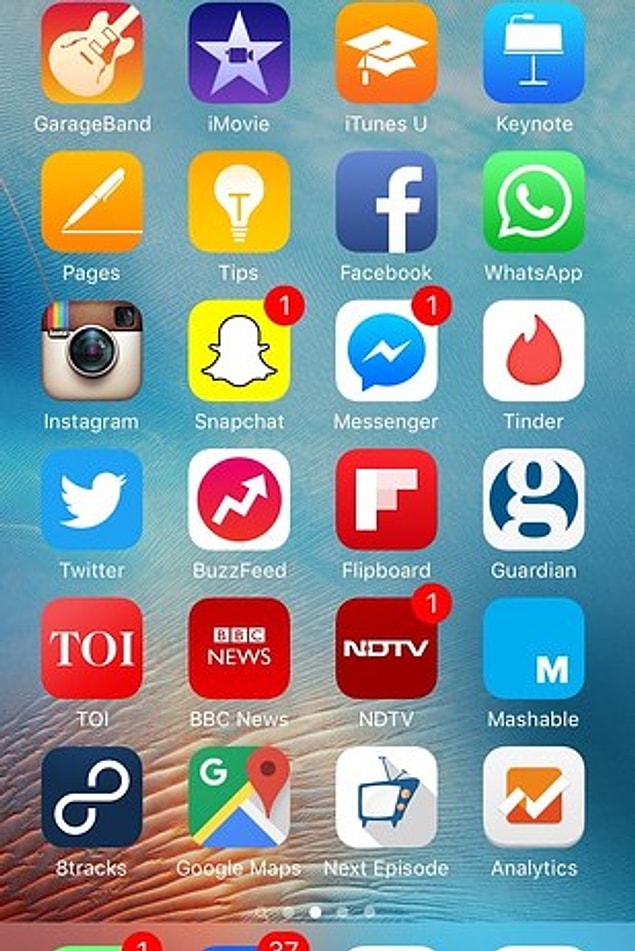Screen dimensions: 635x951
Task: Open Pages
Action: 91,202
